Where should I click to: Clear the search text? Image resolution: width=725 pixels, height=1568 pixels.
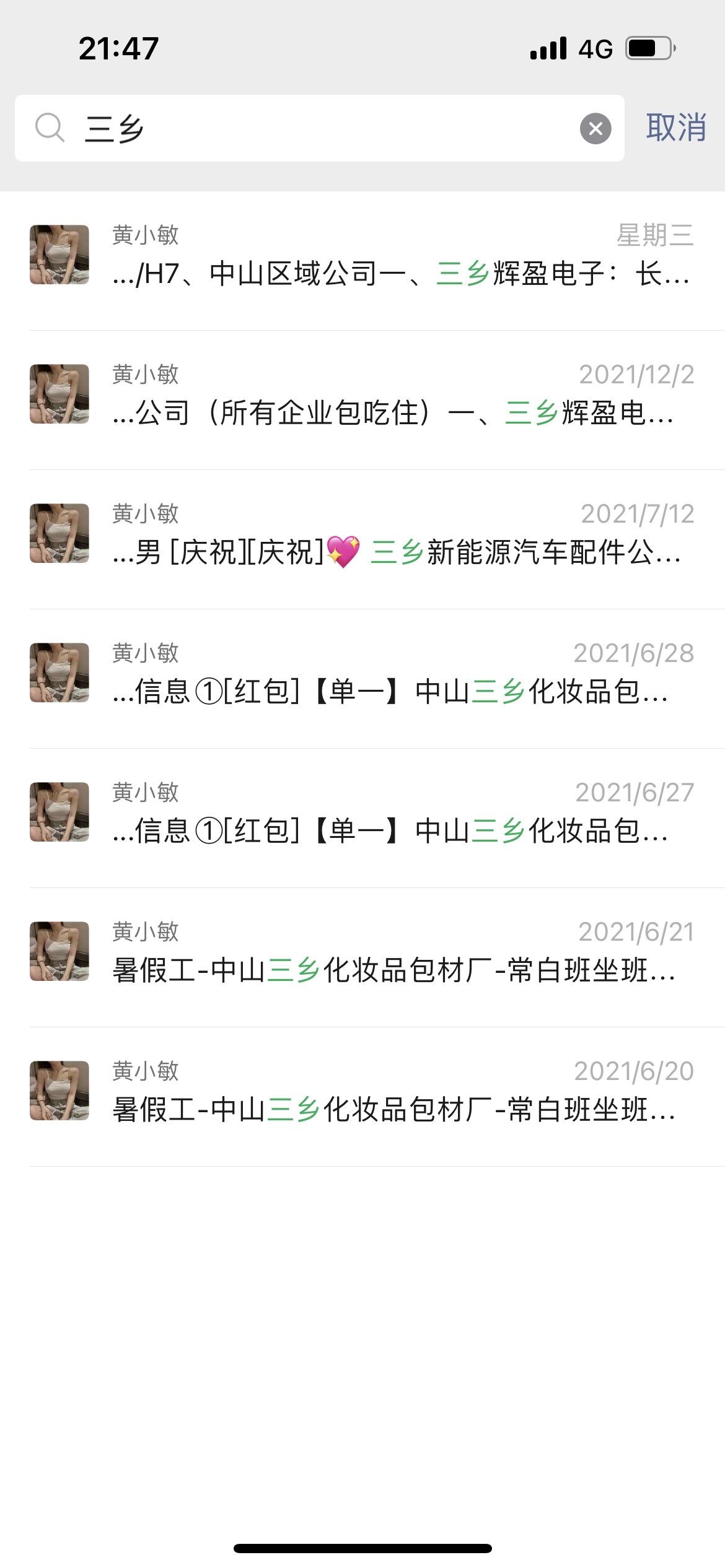[x=595, y=129]
